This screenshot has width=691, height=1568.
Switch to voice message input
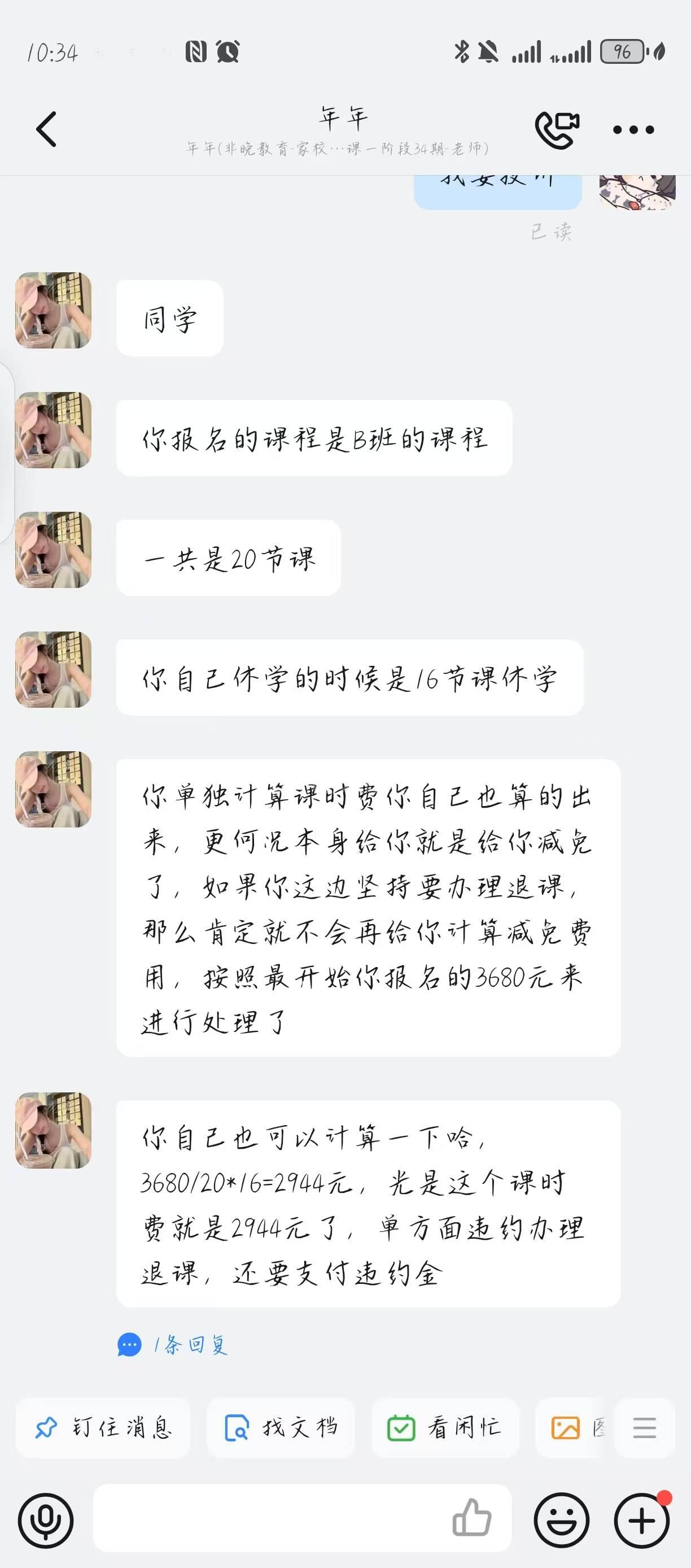click(46, 1520)
